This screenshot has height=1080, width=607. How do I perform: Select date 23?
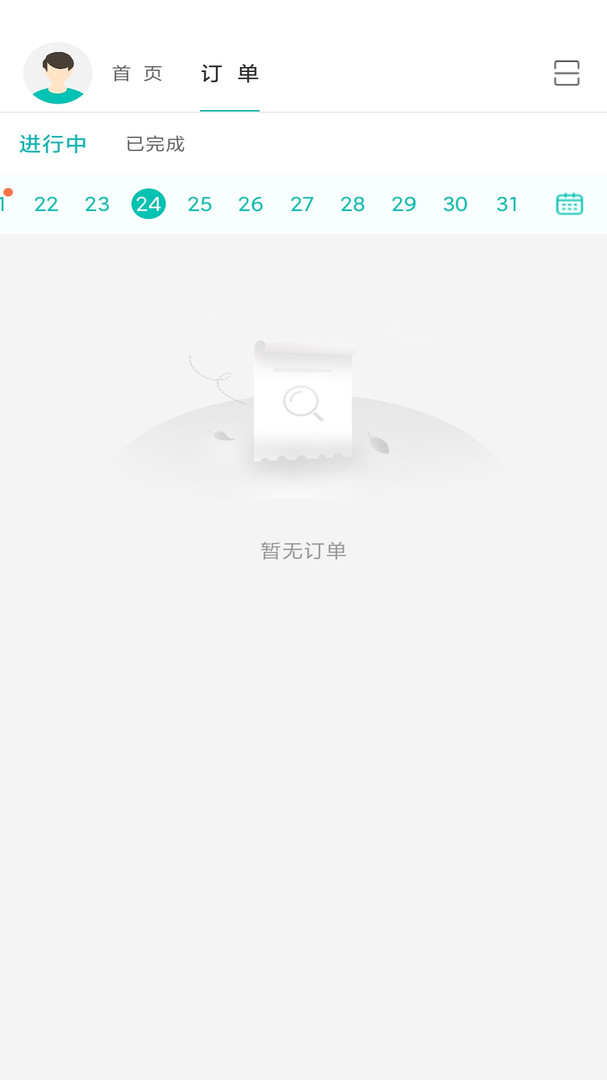tap(97, 204)
